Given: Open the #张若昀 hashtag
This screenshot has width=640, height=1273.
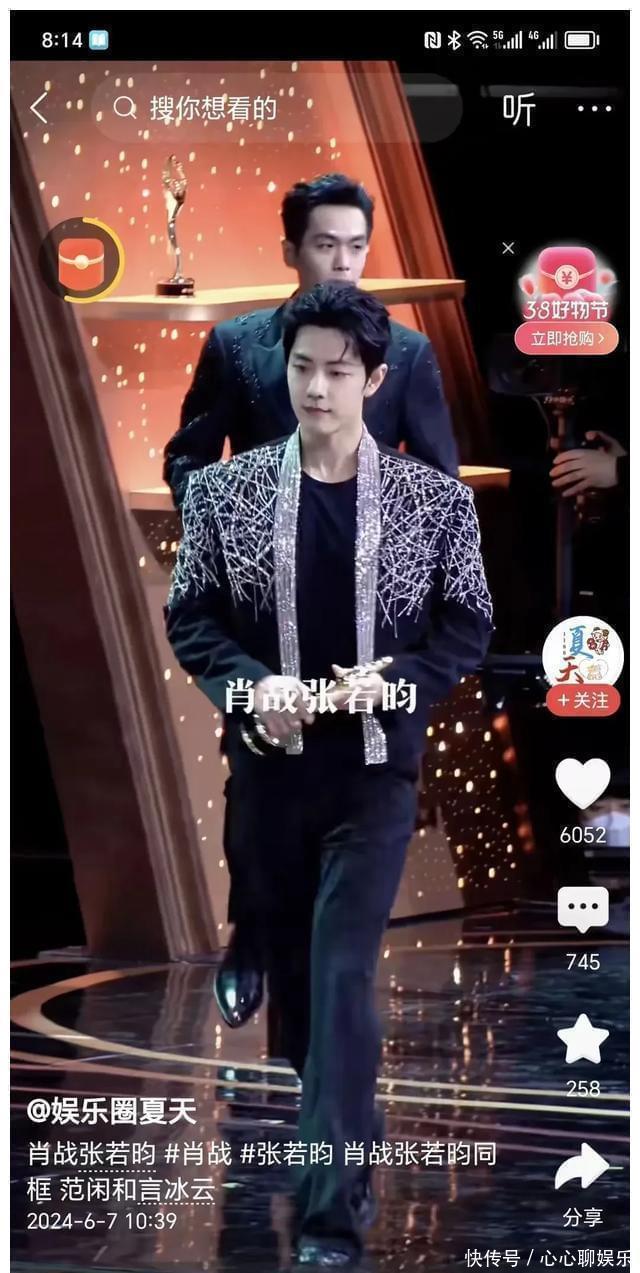Looking at the screenshot, I should pos(286,1154).
